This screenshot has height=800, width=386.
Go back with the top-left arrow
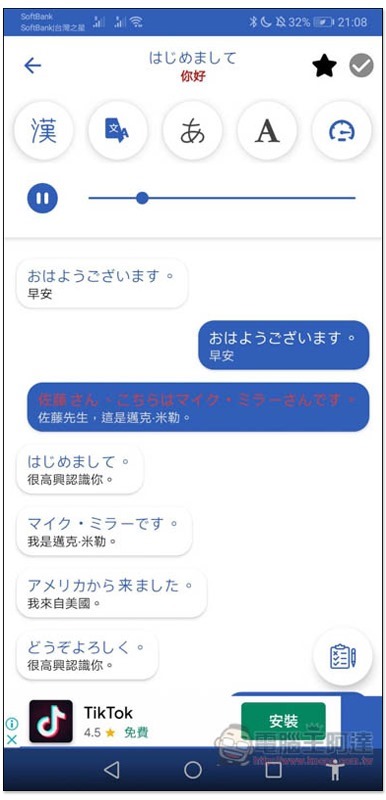(33, 65)
